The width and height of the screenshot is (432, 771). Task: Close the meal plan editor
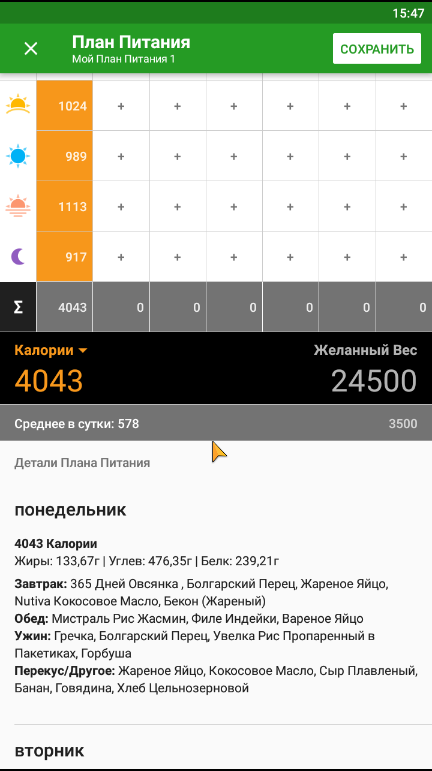click(x=31, y=49)
